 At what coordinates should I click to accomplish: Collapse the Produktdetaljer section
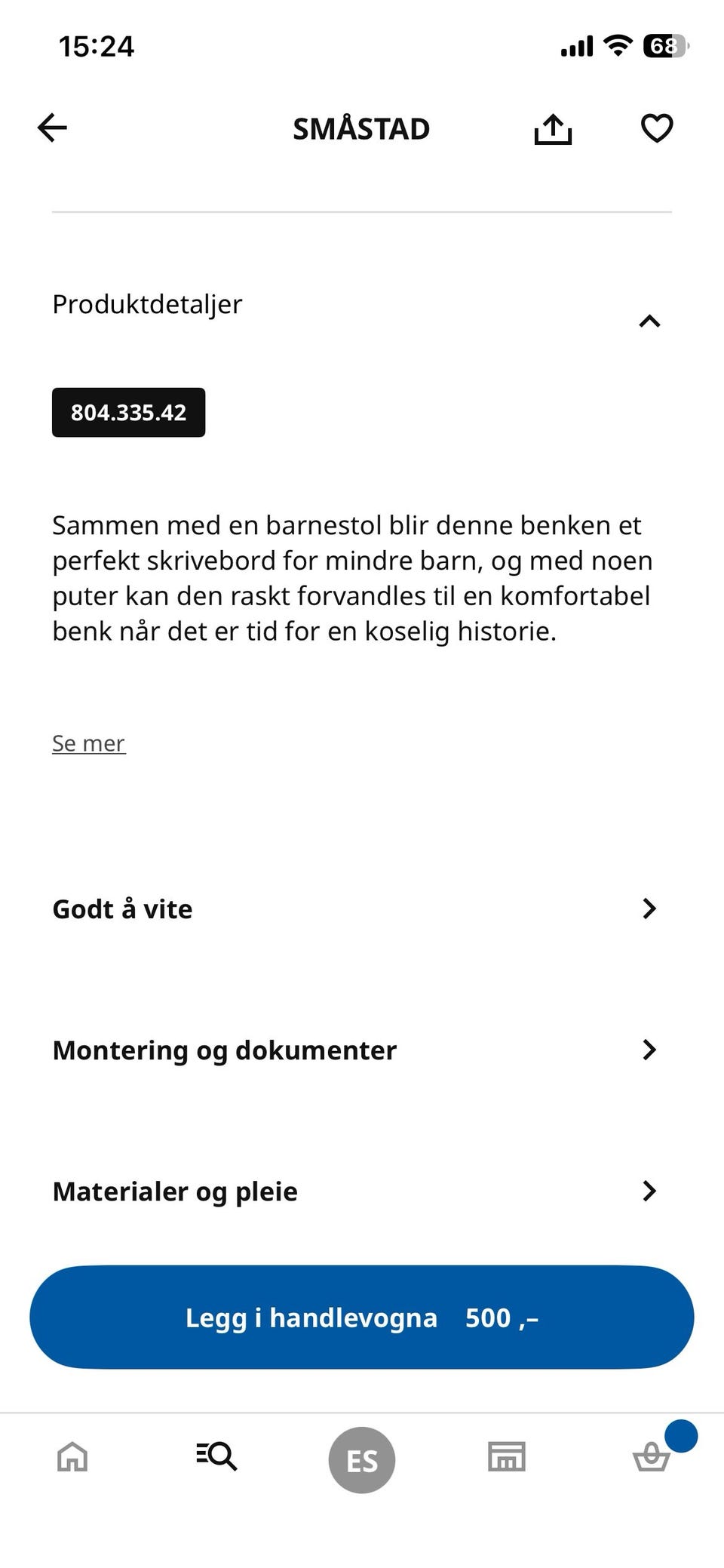[649, 321]
